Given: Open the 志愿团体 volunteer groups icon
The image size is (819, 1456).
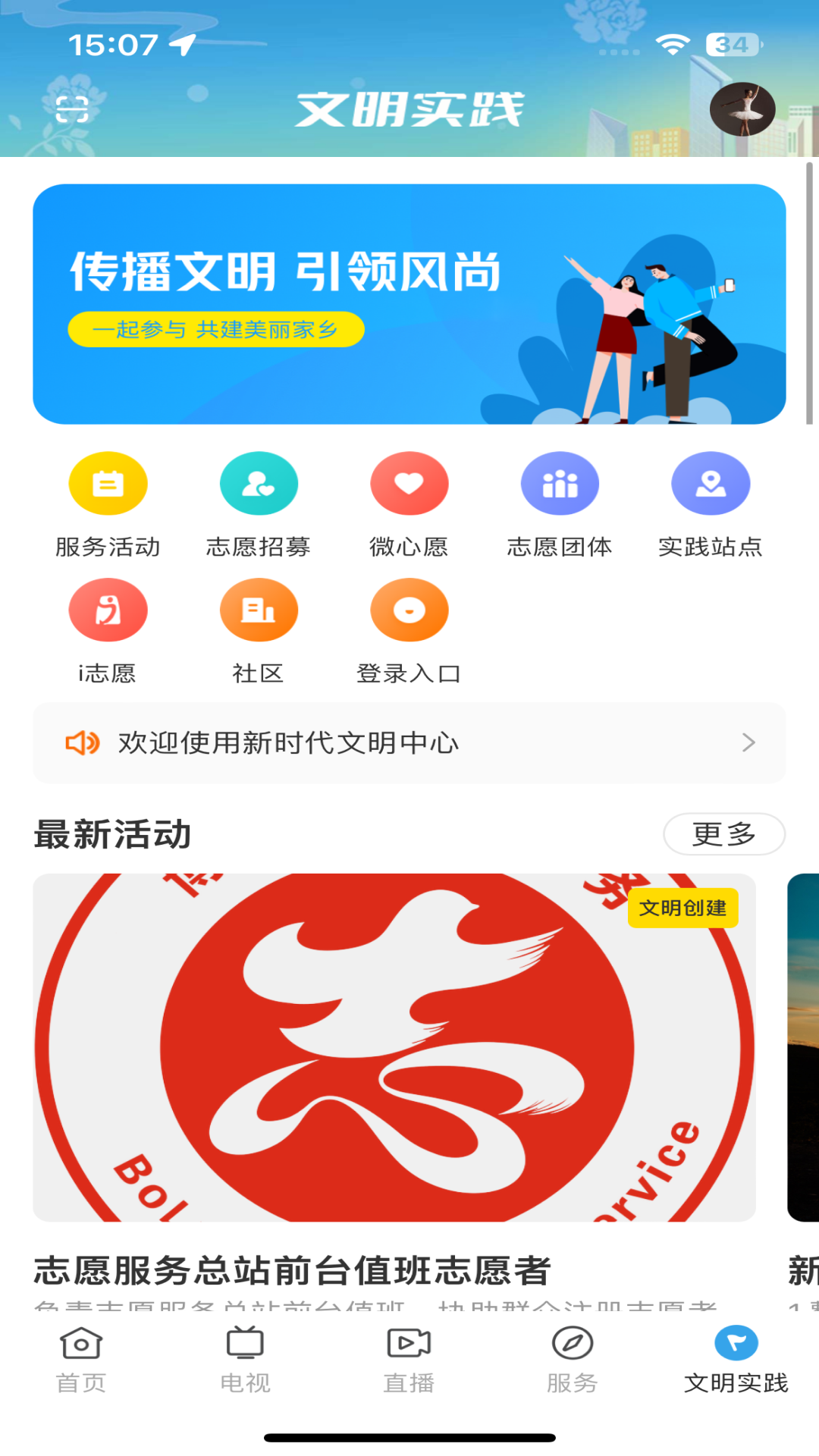Looking at the screenshot, I should (x=560, y=483).
